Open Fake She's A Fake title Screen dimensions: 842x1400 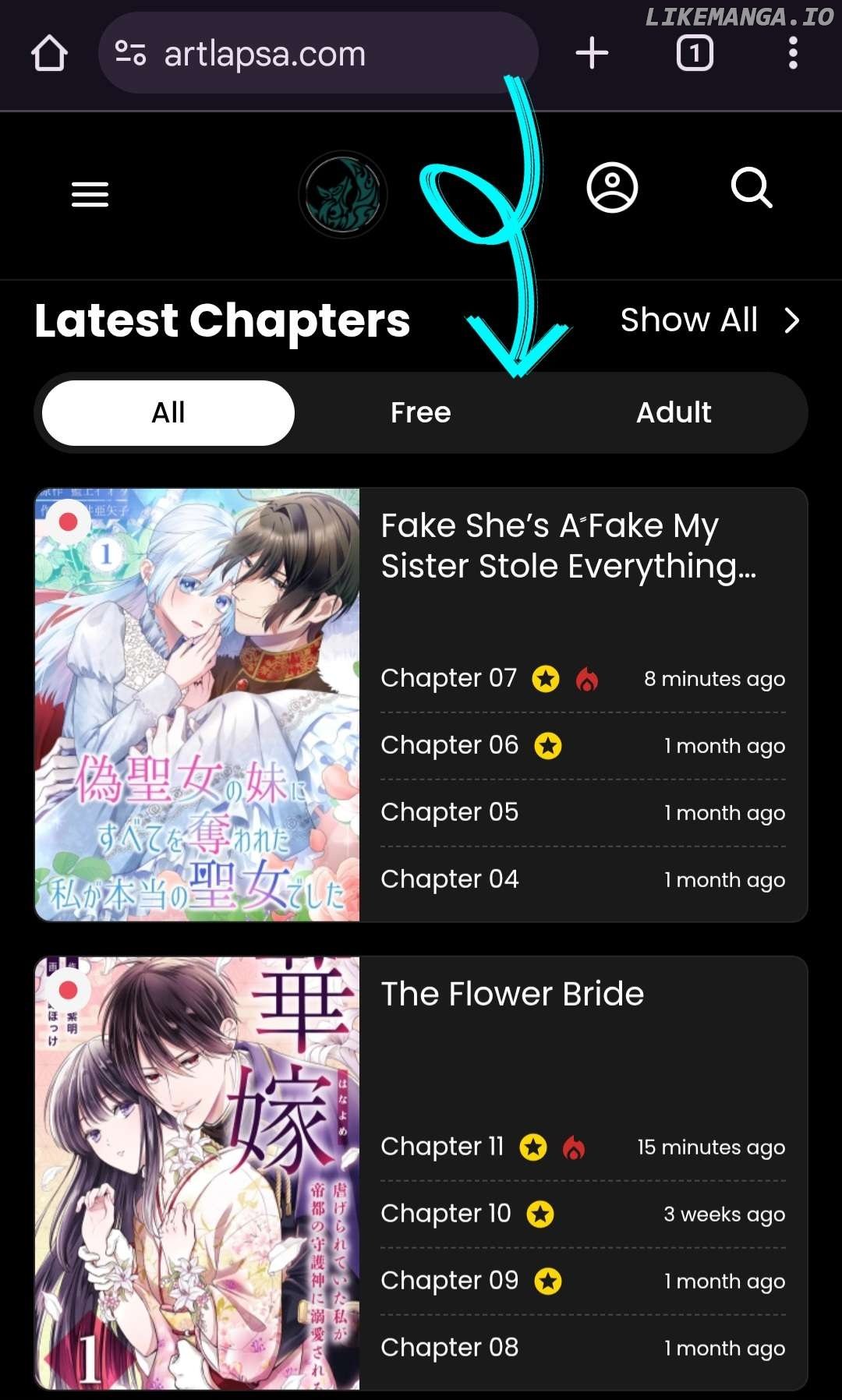coord(568,546)
